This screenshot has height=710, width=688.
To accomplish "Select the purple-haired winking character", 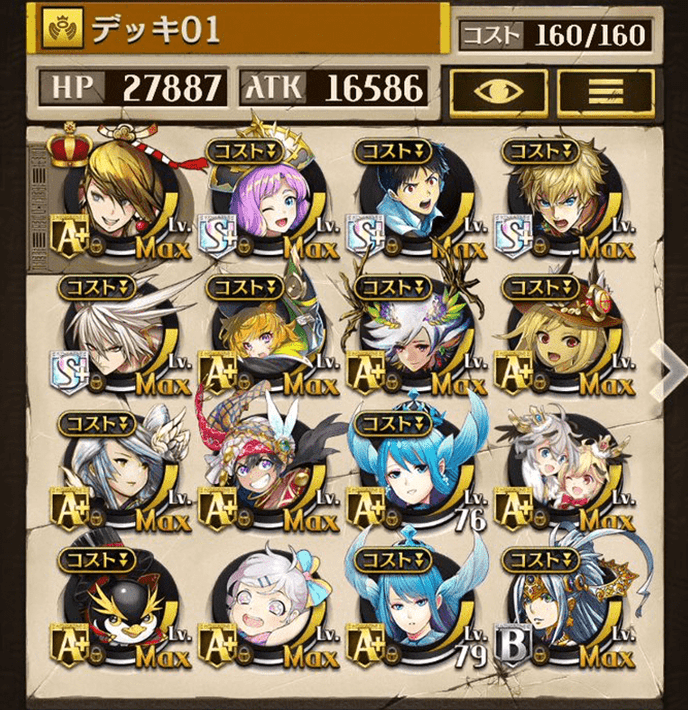I will click(265, 200).
